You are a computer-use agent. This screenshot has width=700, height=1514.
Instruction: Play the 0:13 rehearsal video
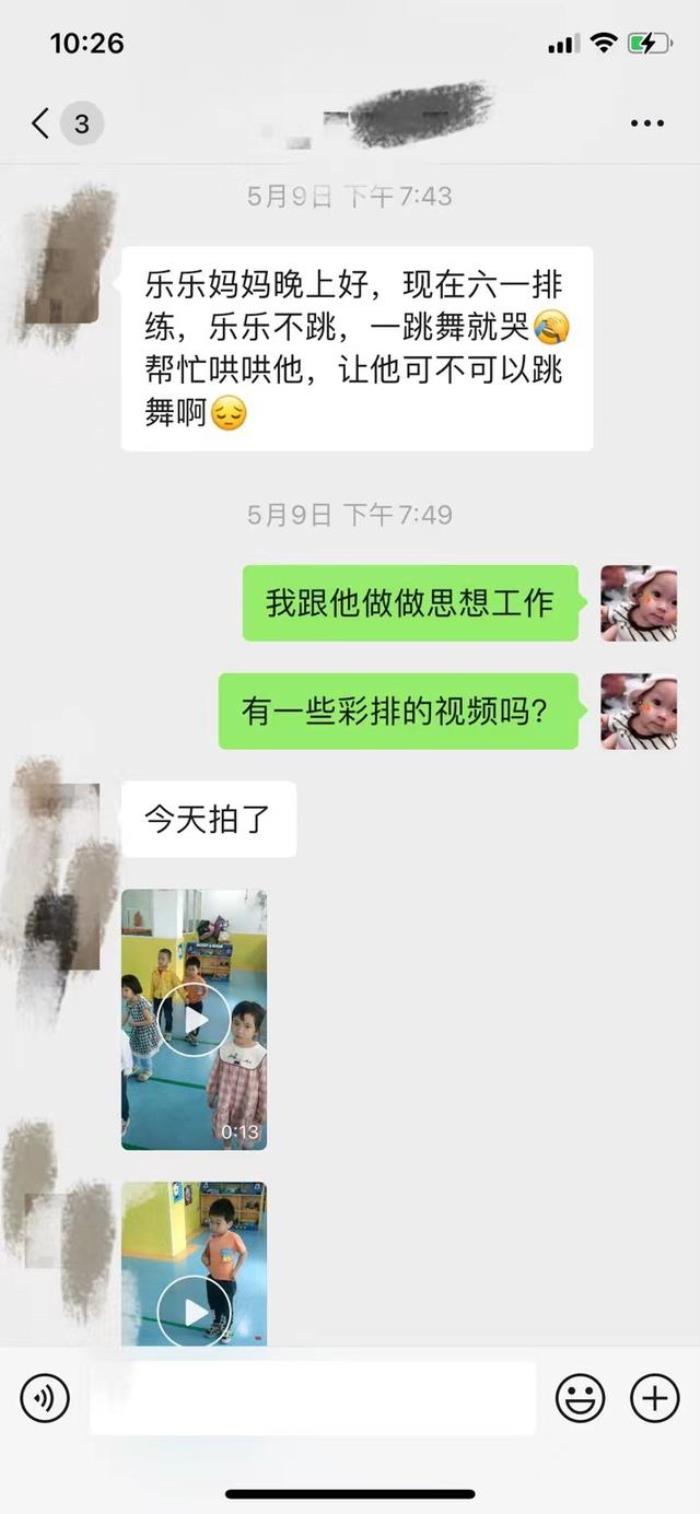194,1019
